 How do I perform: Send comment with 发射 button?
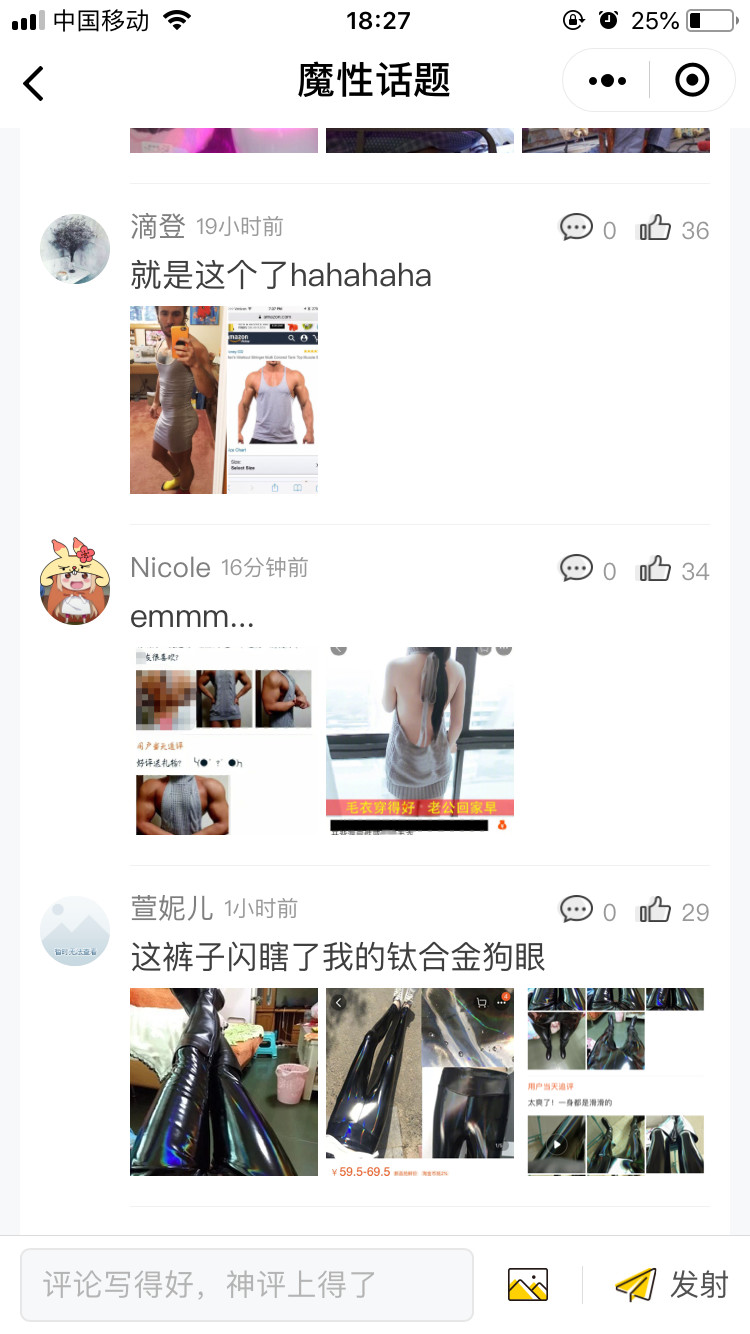(x=672, y=1285)
